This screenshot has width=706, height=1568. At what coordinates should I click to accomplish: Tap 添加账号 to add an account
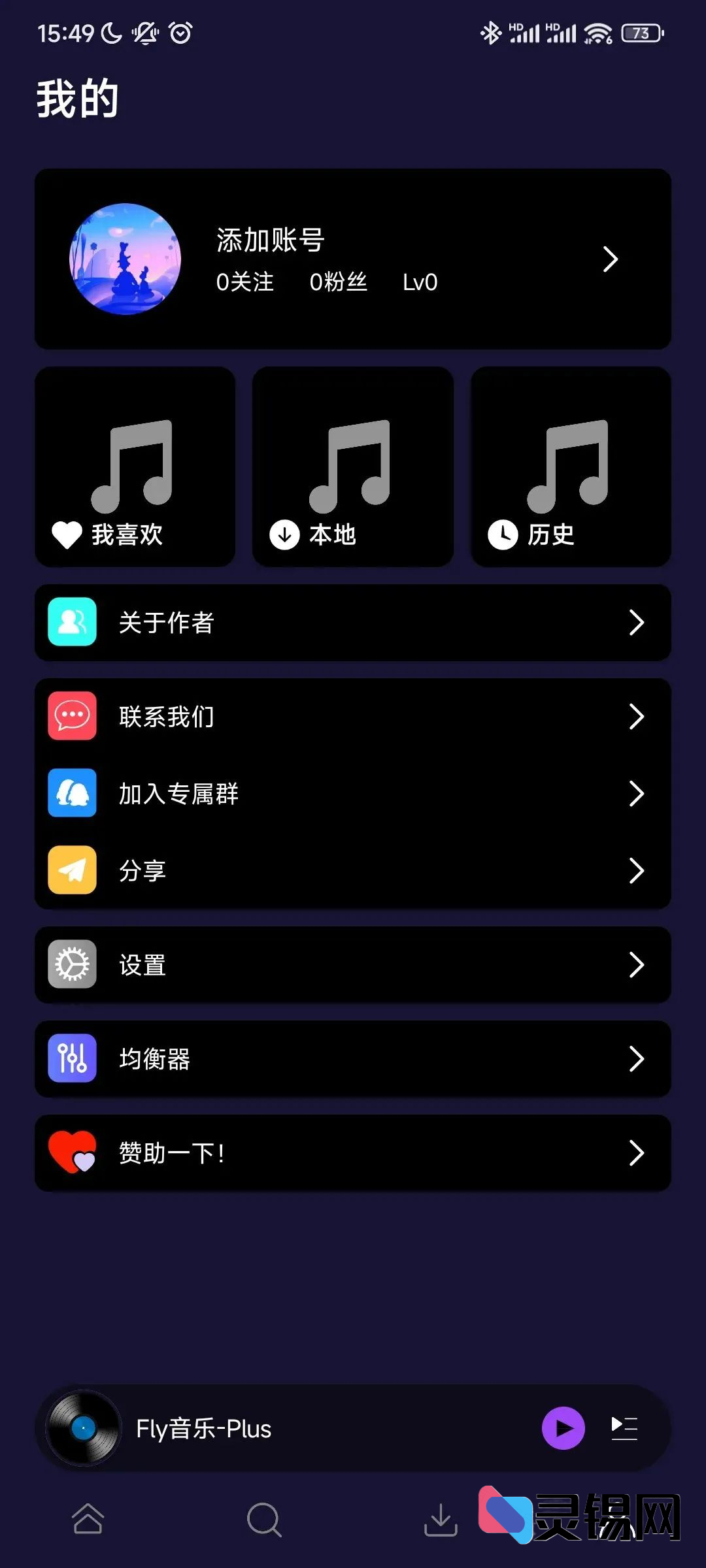tap(271, 240)
